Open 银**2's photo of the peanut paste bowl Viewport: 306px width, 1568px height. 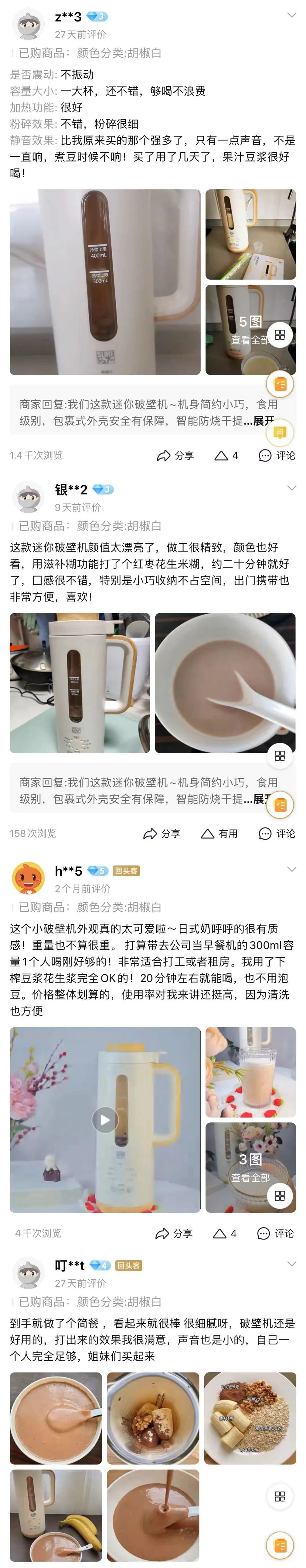[x=225, y=682]
